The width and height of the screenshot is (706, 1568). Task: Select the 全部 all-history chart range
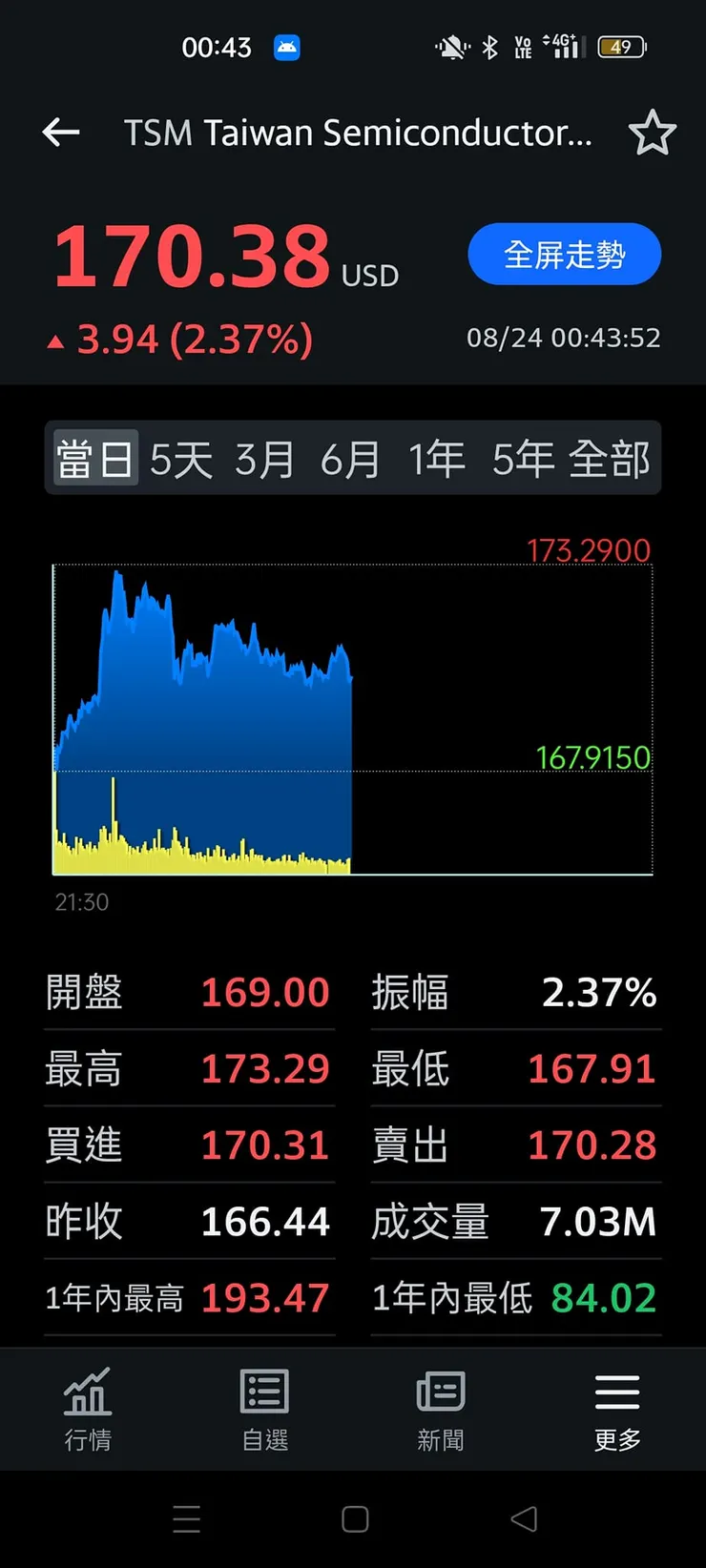pos(615,459)
